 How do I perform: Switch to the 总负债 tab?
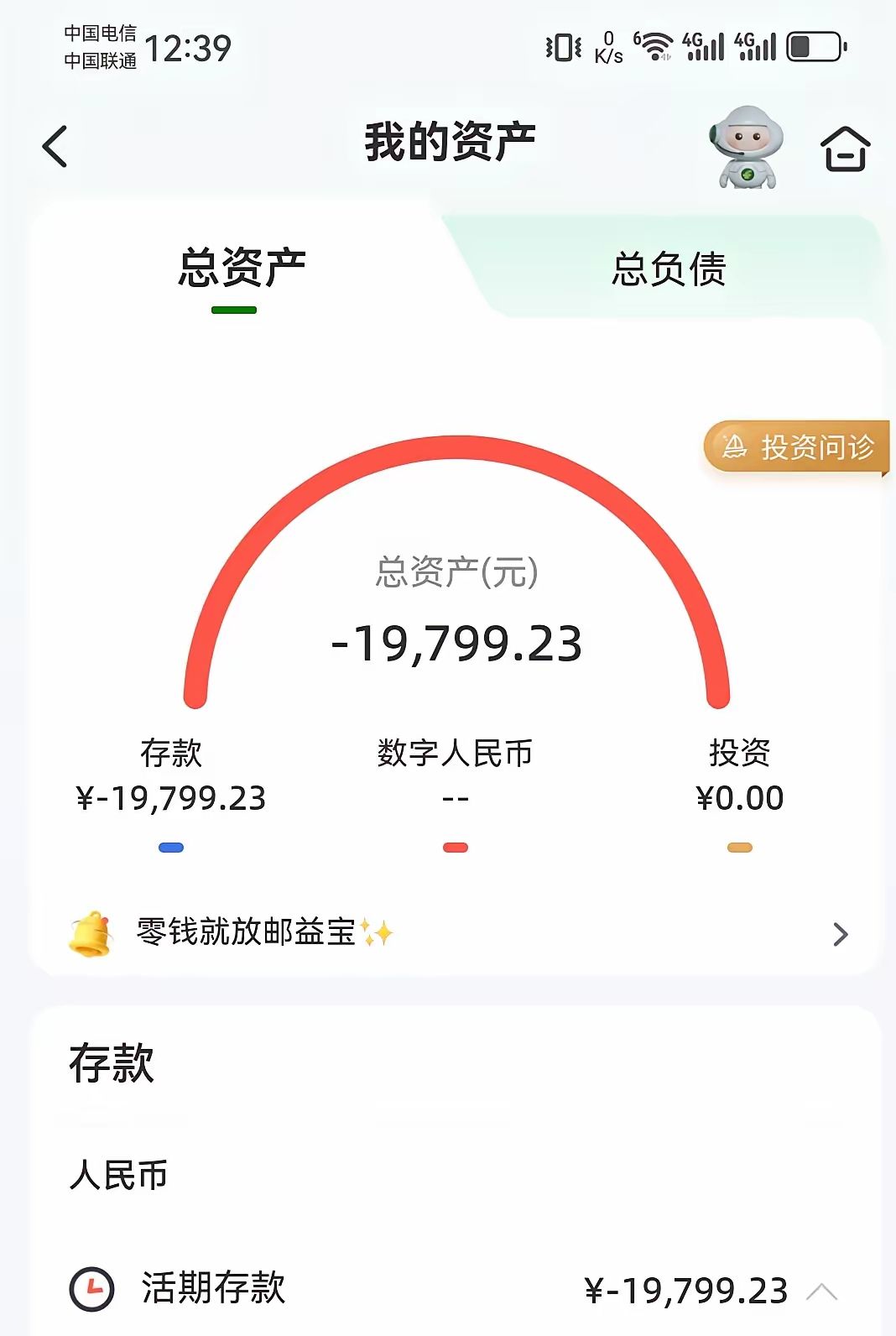(x=669, y=269)
